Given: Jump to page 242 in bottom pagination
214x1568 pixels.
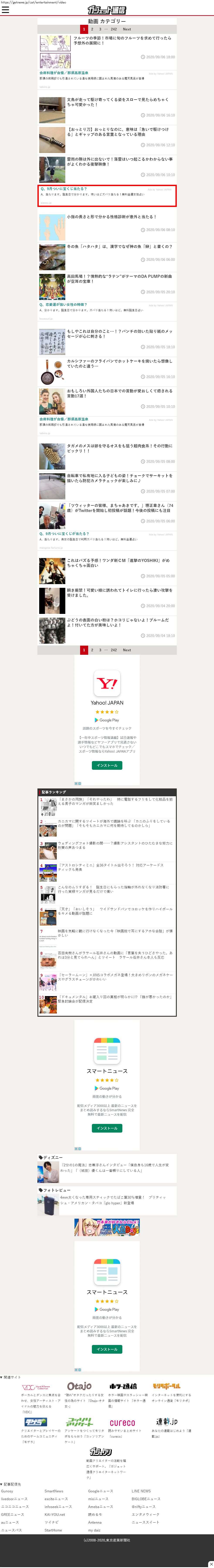Looking at the screenshot, I should pos(113,650).
